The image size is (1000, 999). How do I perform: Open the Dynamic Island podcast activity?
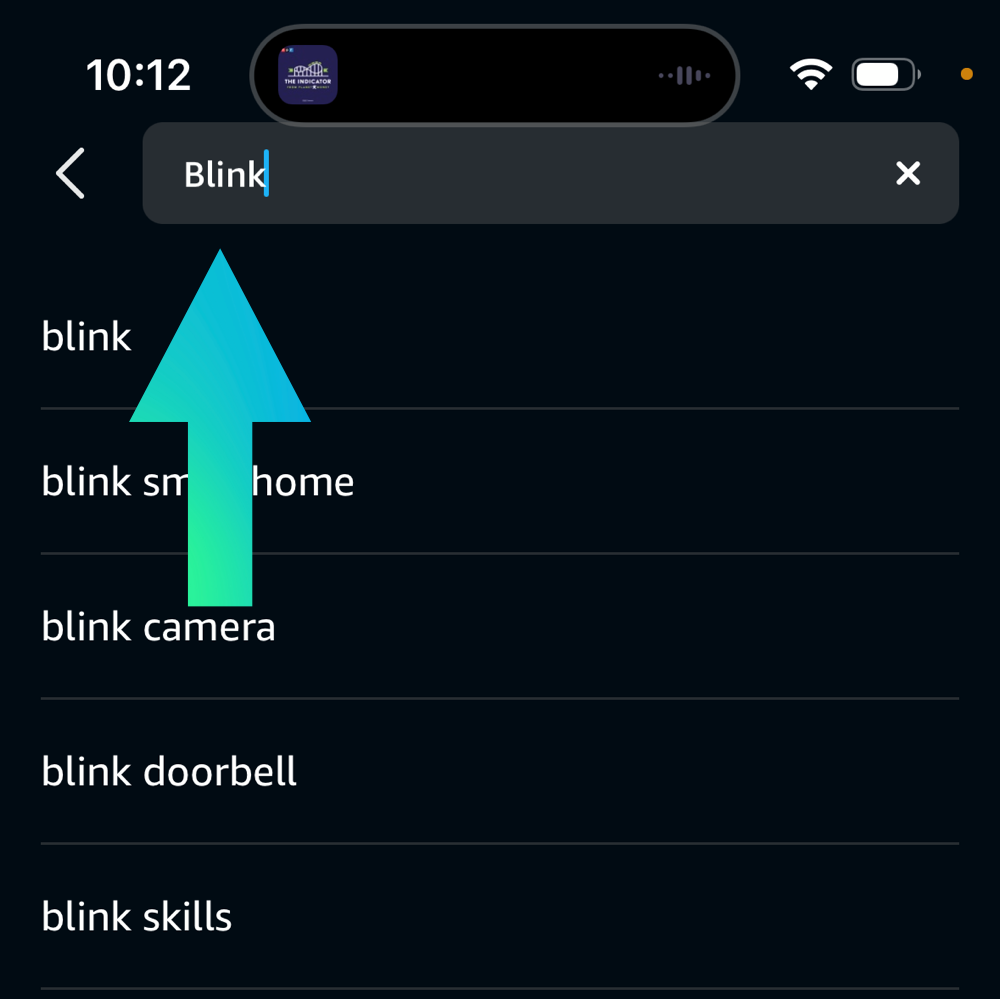(x=494, y=75)
